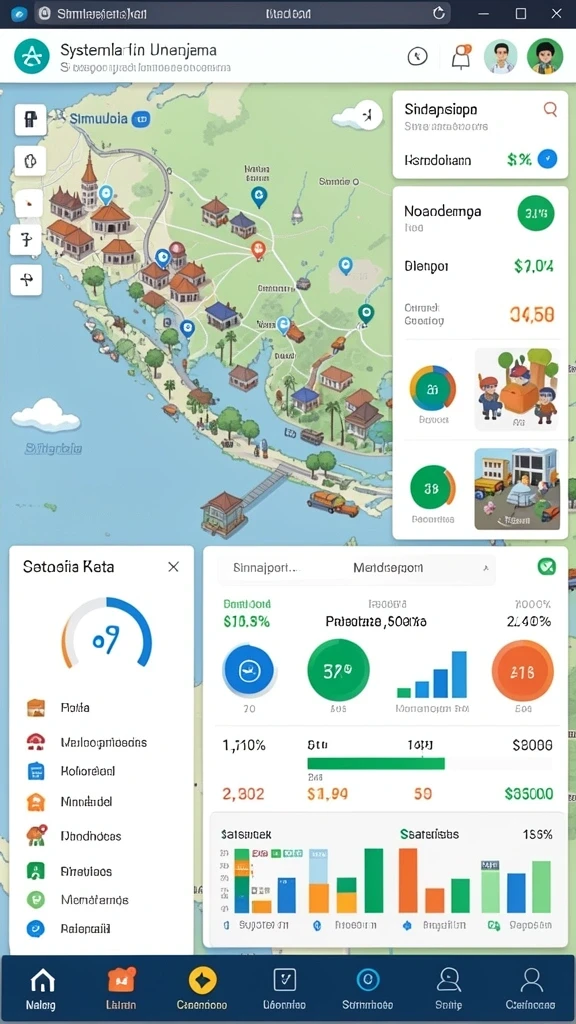Viewport: 576px width, 1024px height.
Task: Select the yellow star tab in the bottom bar
Action: coord(202,988)
